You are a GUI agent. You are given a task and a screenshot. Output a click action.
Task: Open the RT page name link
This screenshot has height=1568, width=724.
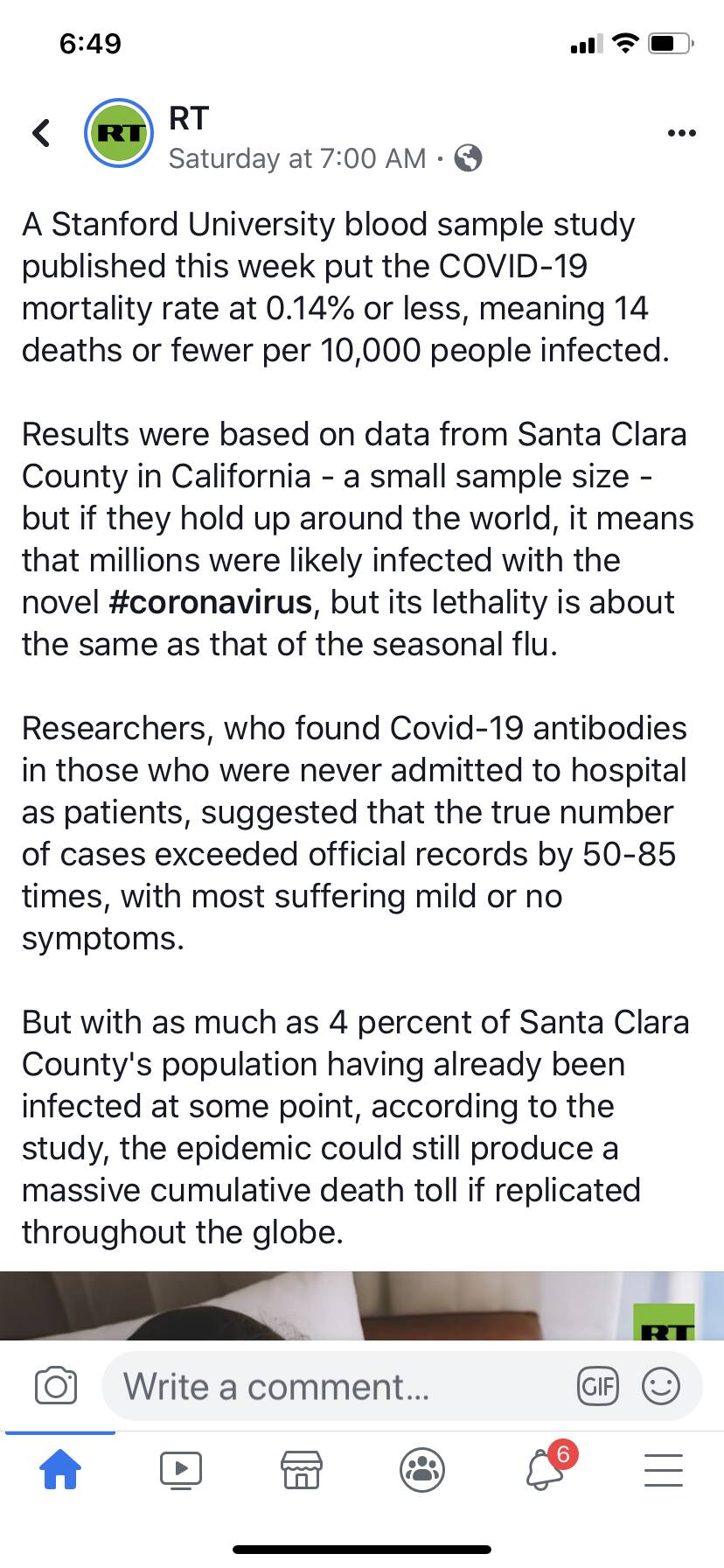coord(188,118)
